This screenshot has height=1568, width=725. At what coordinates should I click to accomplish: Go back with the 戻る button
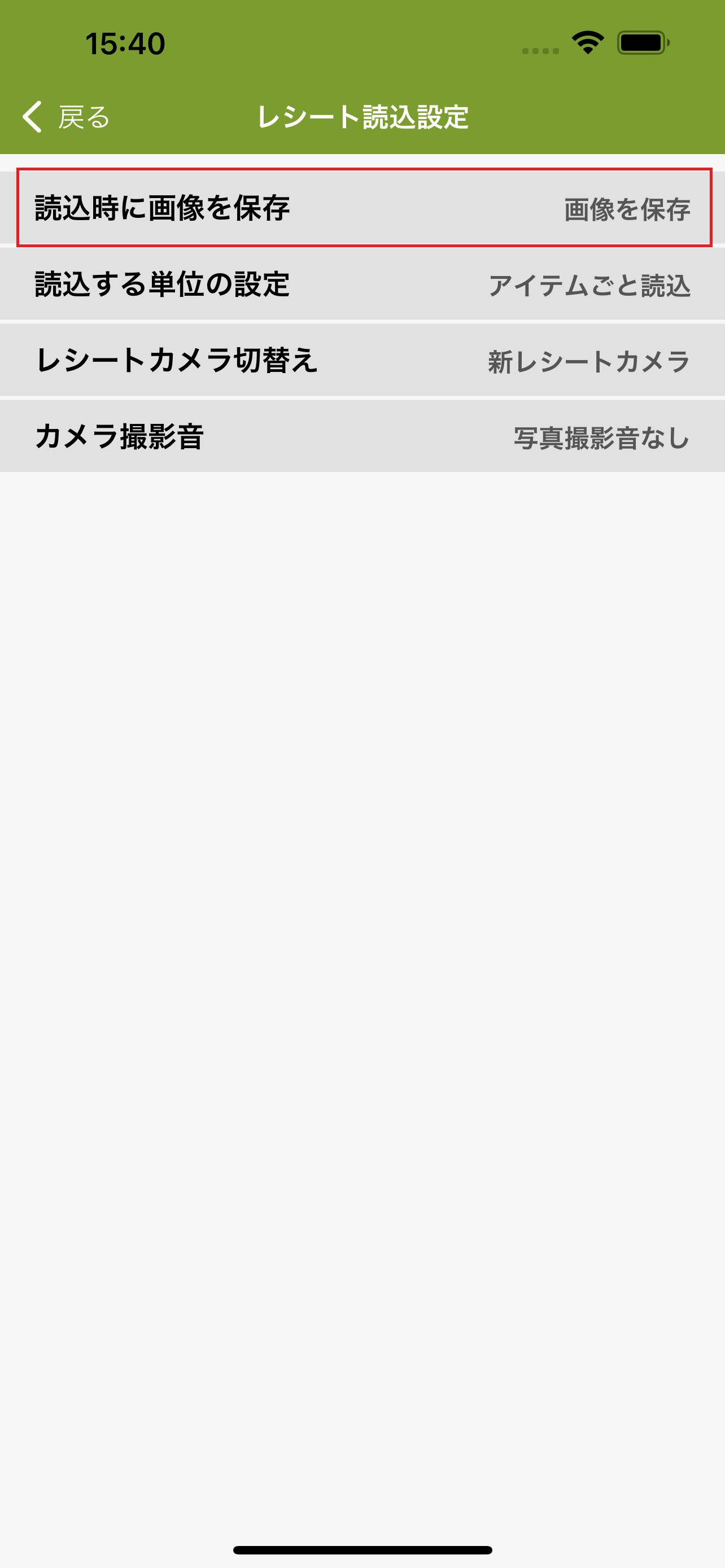pos(65,117)
